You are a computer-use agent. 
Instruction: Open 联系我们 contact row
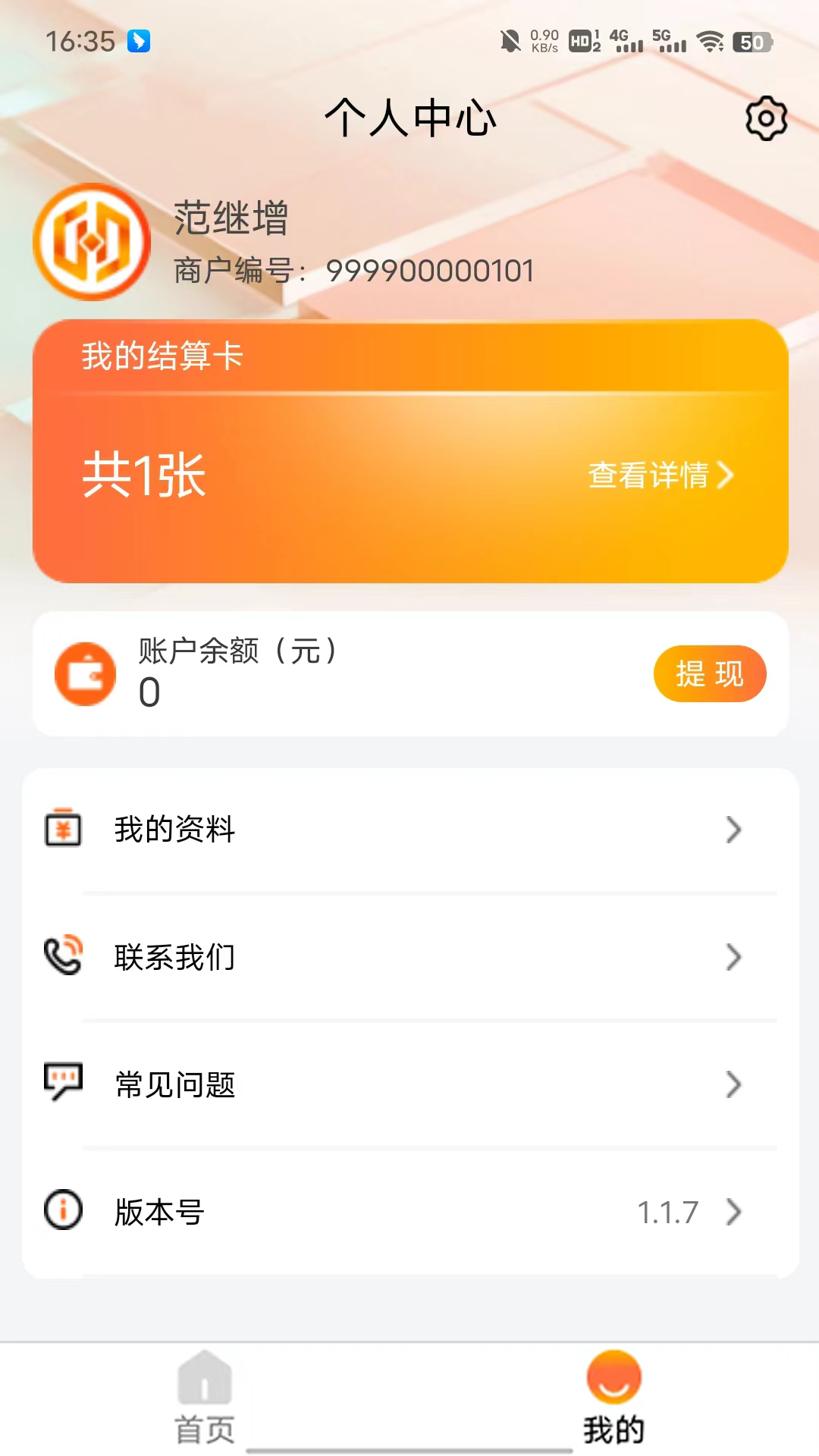pos(409,957)
